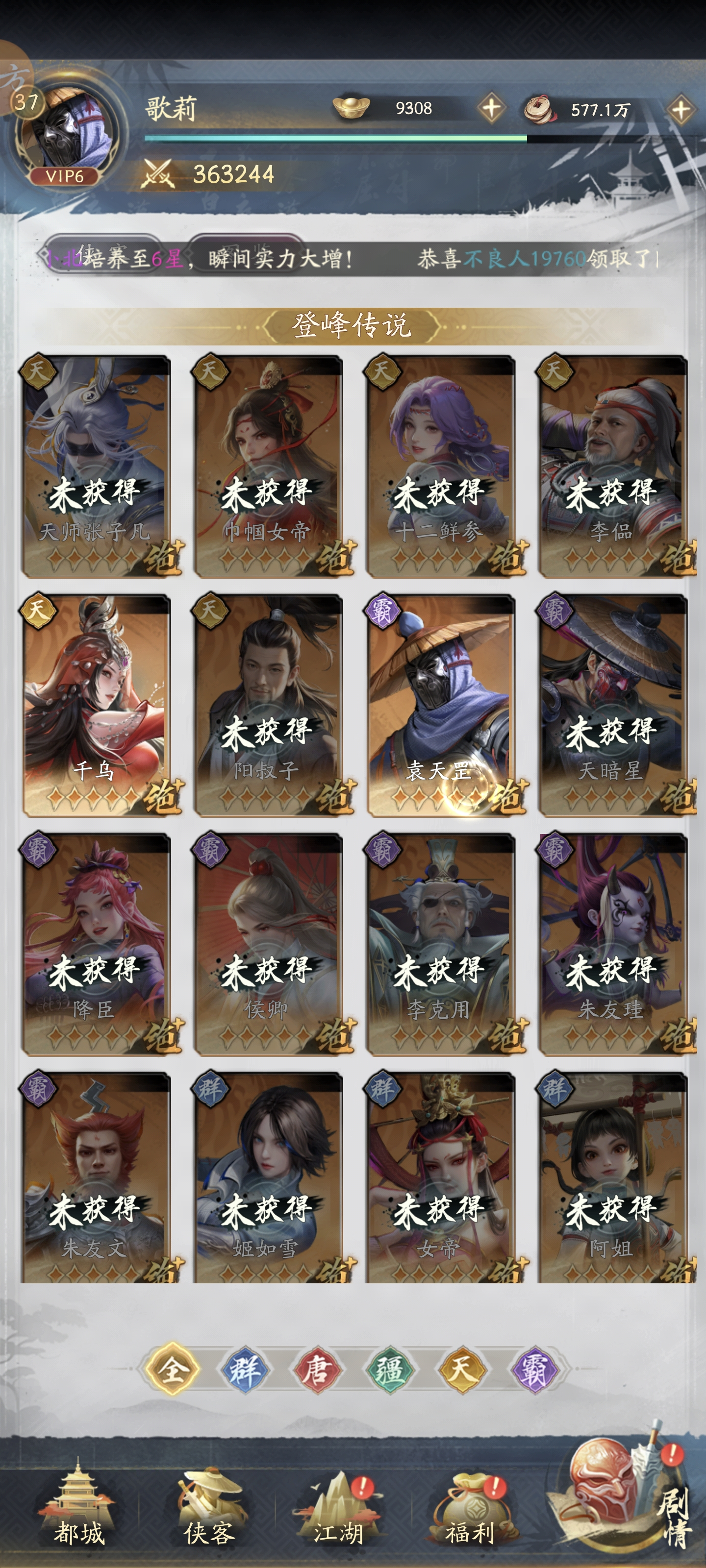Open the 福利 rewards tab
706x1568 pixels.
click(469, 1510)
